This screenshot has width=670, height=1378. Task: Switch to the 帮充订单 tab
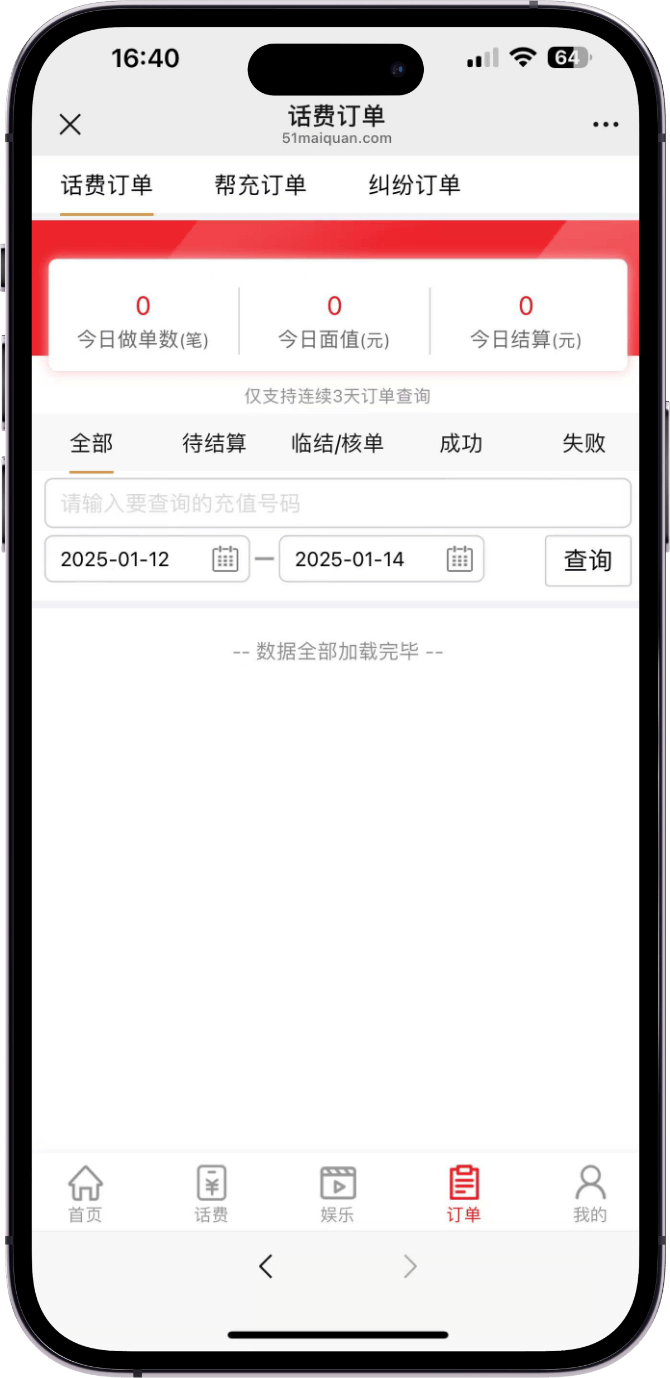pyautogui.click(x=260, y=185)
